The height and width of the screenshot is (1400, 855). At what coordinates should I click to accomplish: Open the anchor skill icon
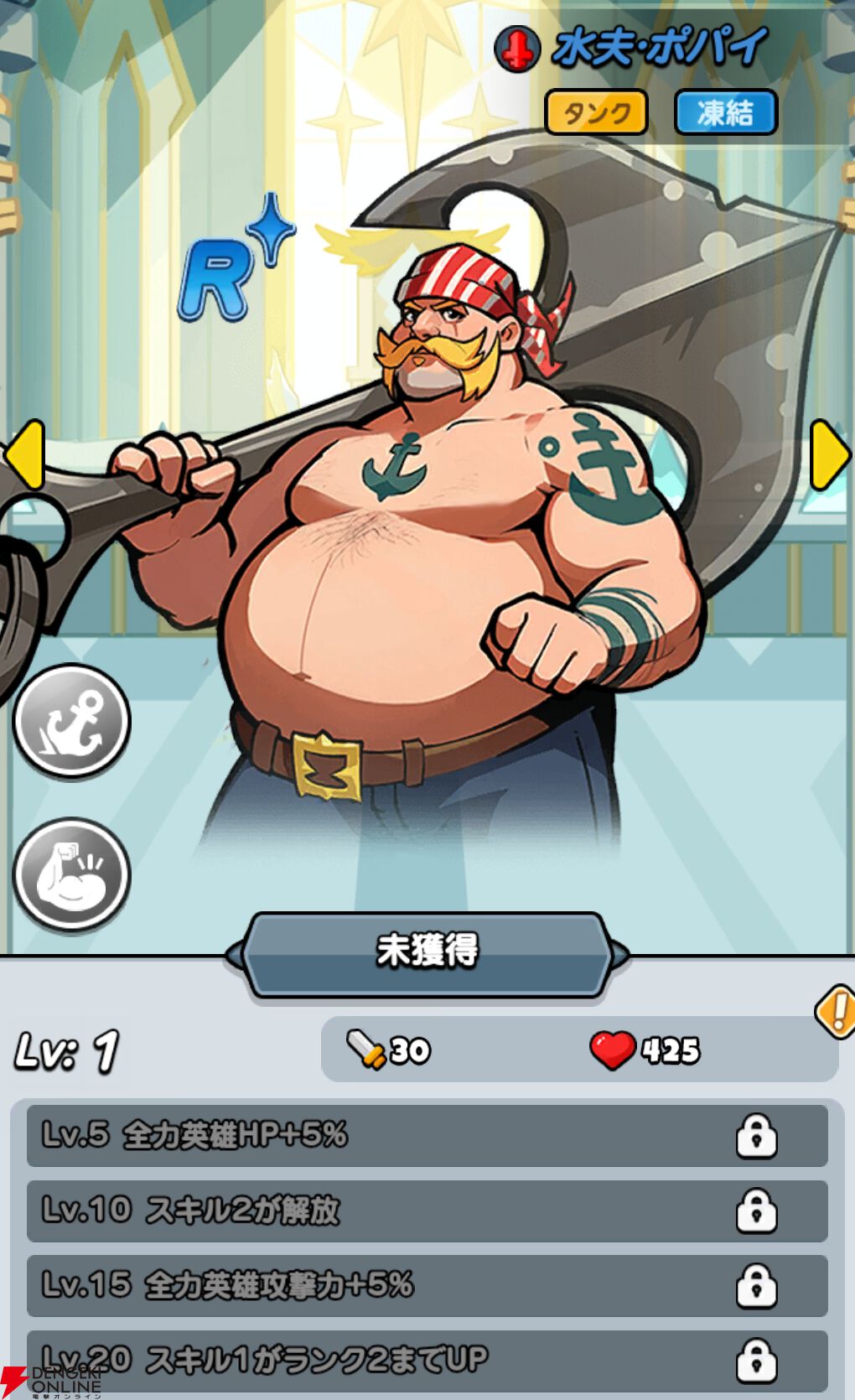coord(72,722)
